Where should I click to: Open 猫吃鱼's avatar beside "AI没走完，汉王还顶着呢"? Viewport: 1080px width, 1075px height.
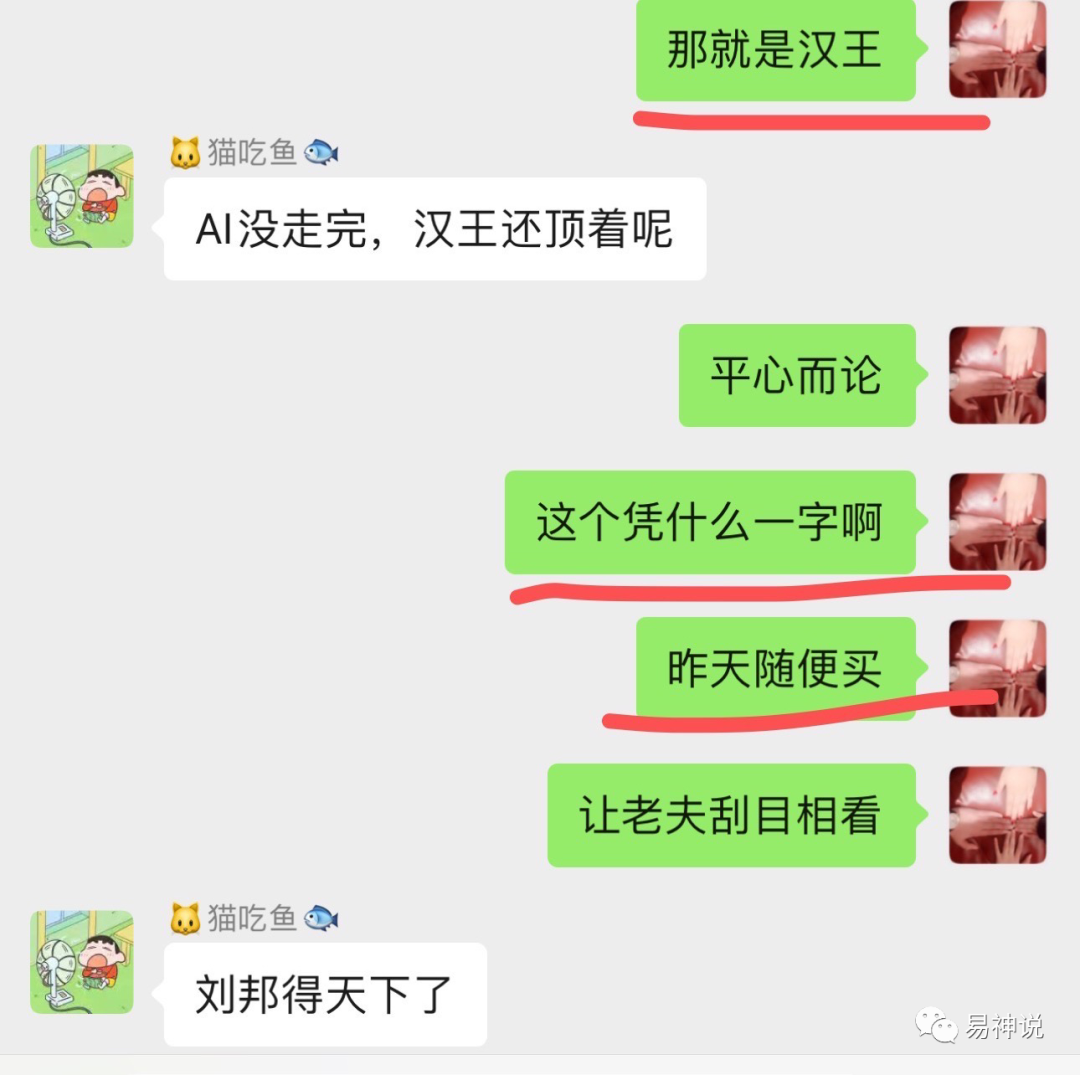82,196
